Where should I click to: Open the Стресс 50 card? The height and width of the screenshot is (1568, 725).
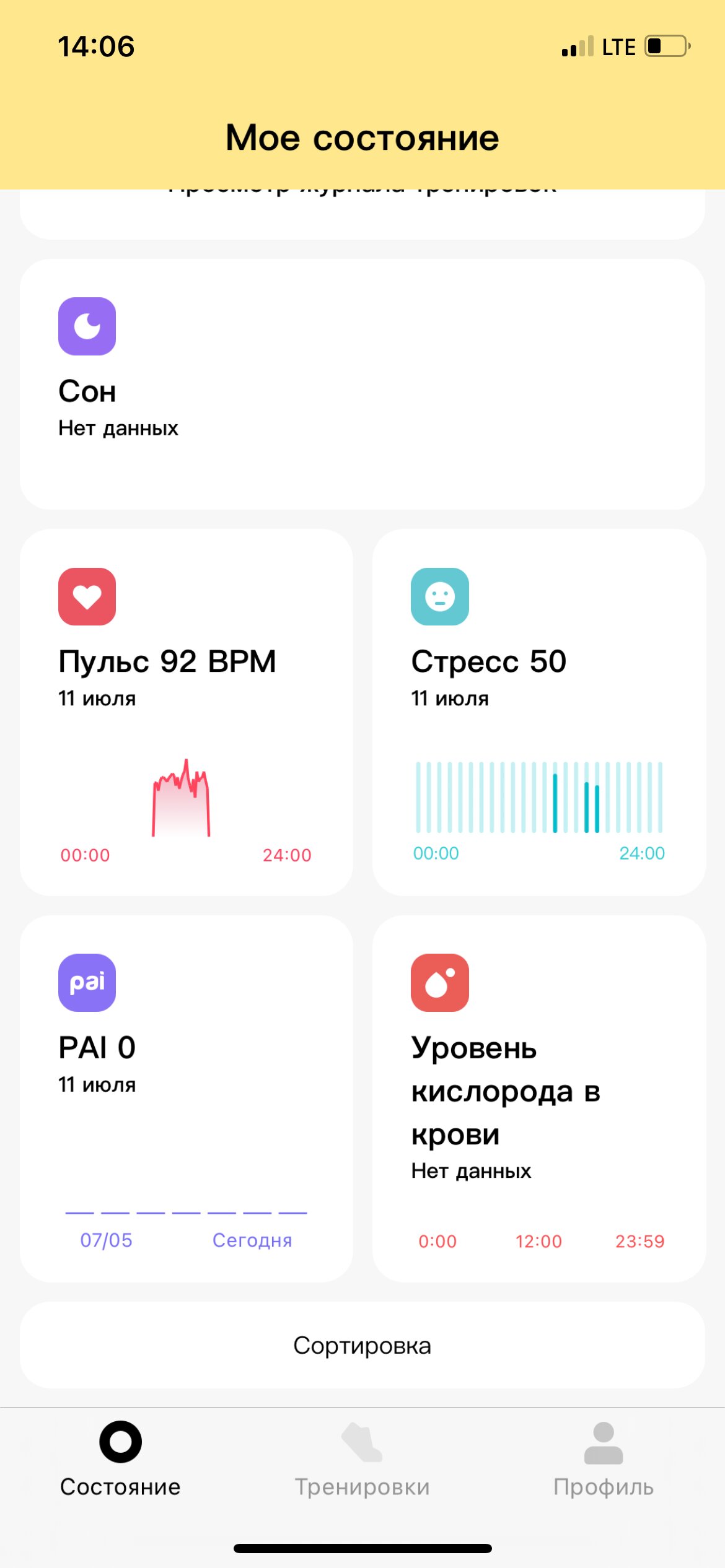[x=539, y=712]
